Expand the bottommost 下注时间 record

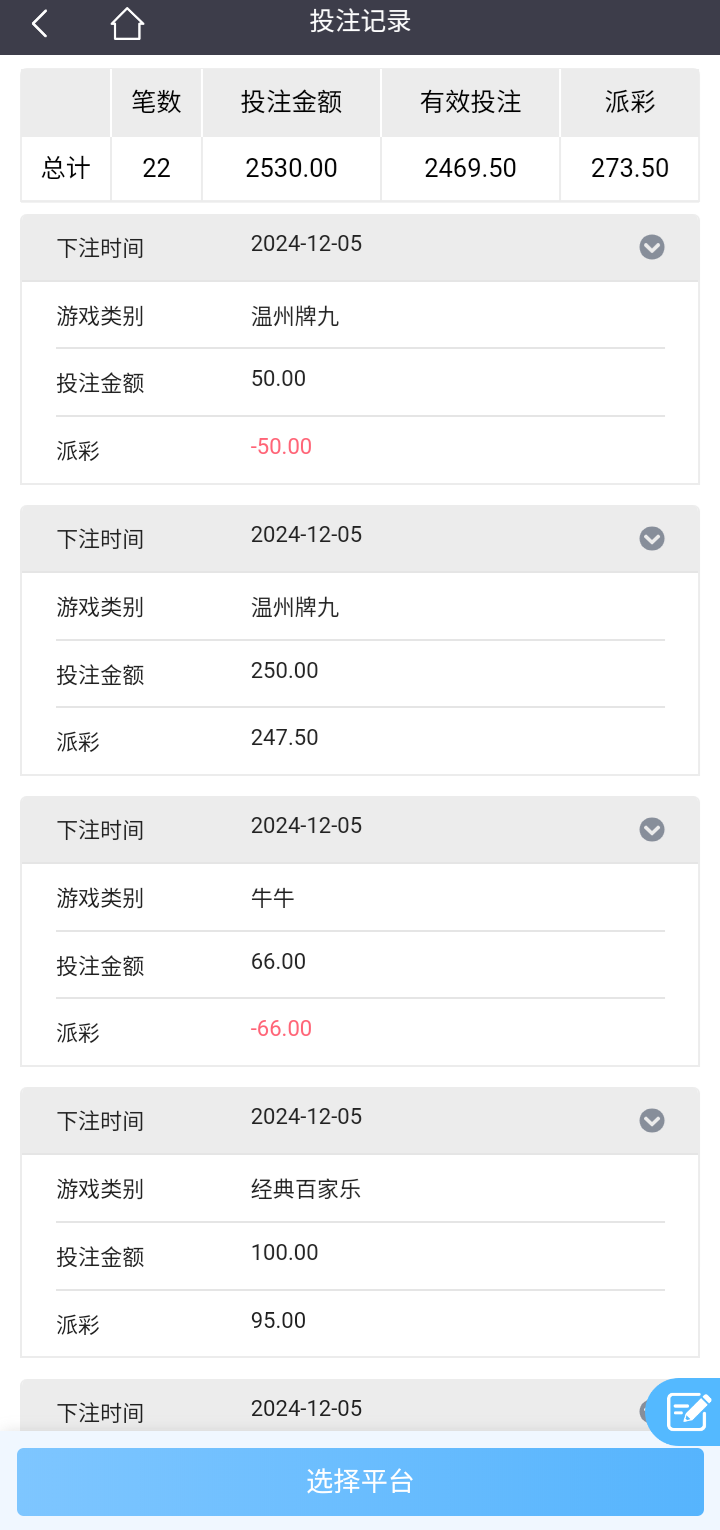[x=651, y=1410]
